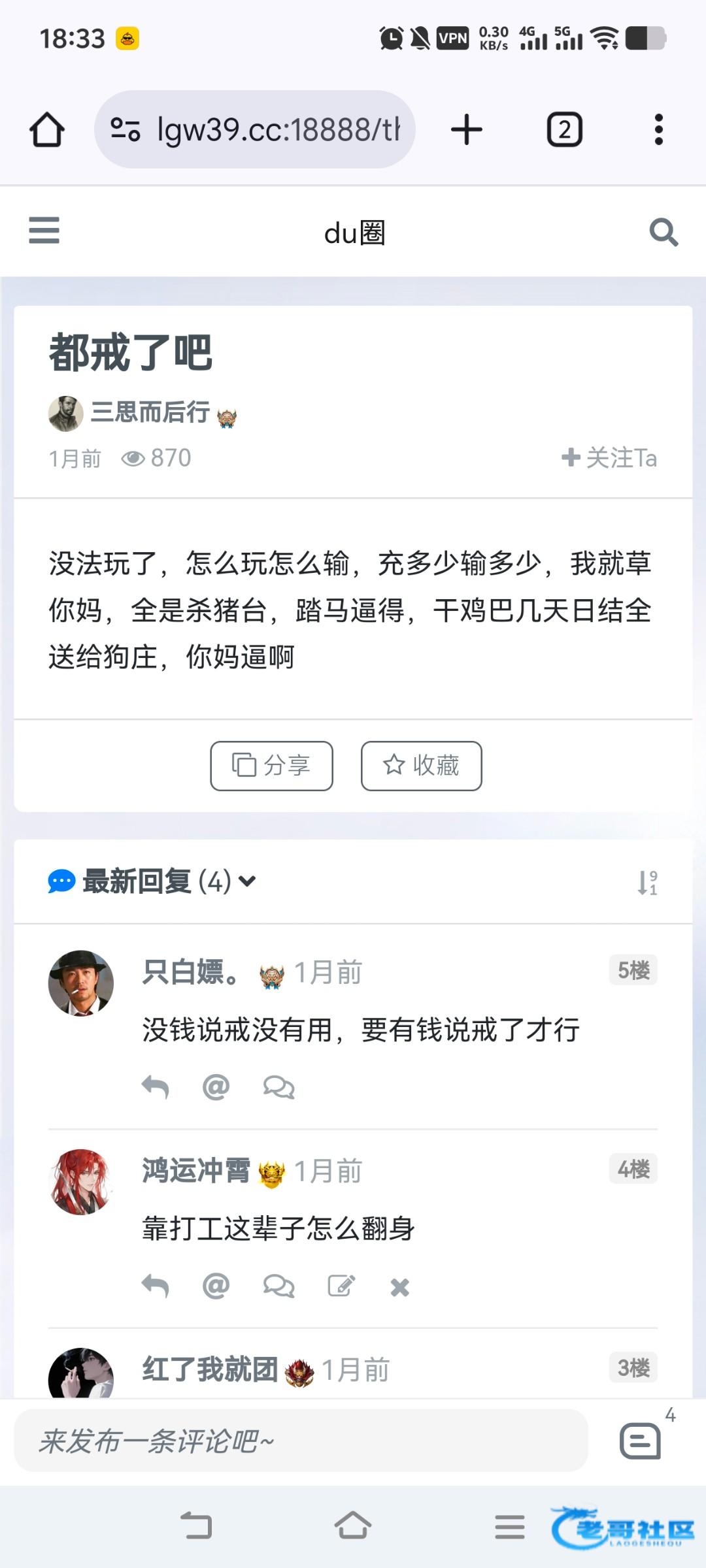Reply to 鸿运冲霄's comment
Screen dimensions: 706x1568
coord(156,1286)
